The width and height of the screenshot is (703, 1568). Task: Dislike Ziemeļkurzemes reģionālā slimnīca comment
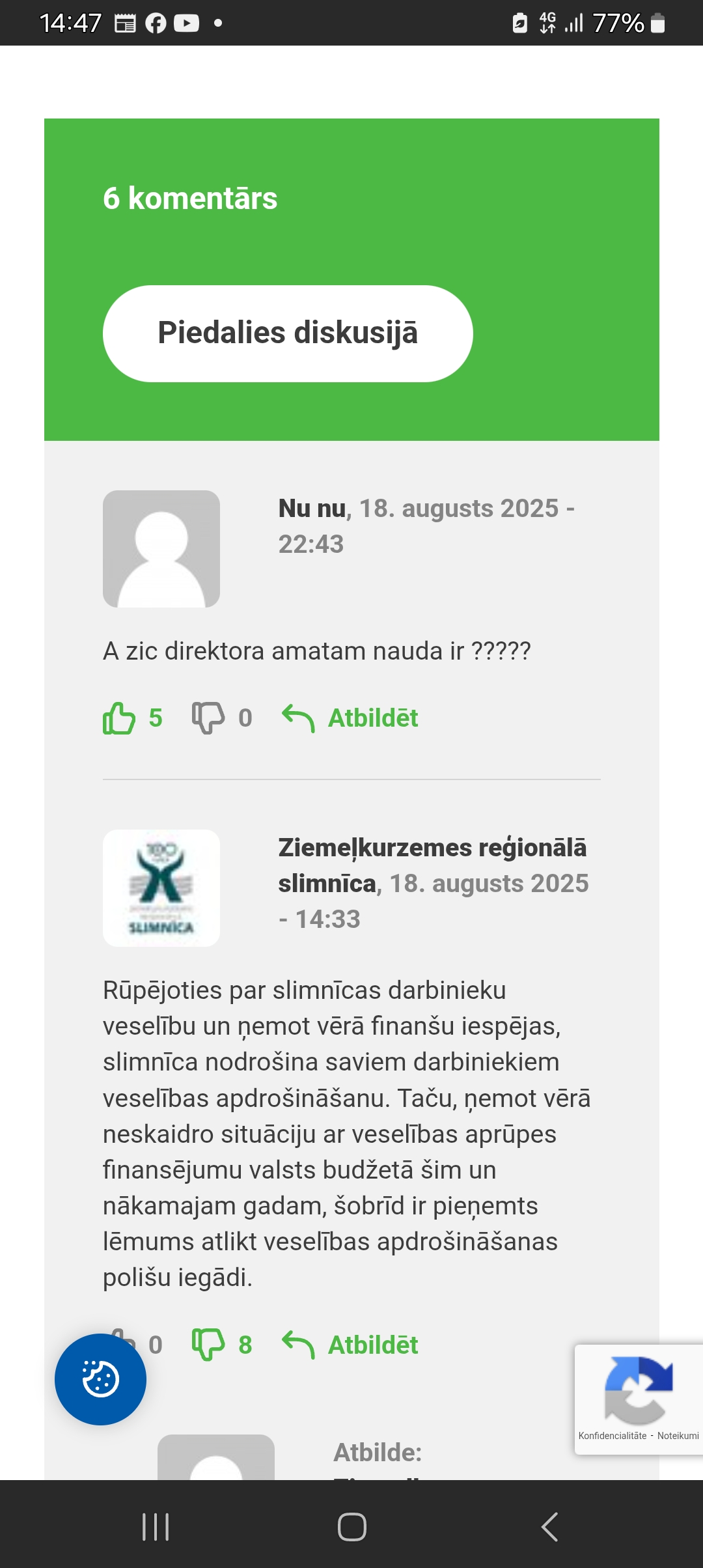point(208,1345)
